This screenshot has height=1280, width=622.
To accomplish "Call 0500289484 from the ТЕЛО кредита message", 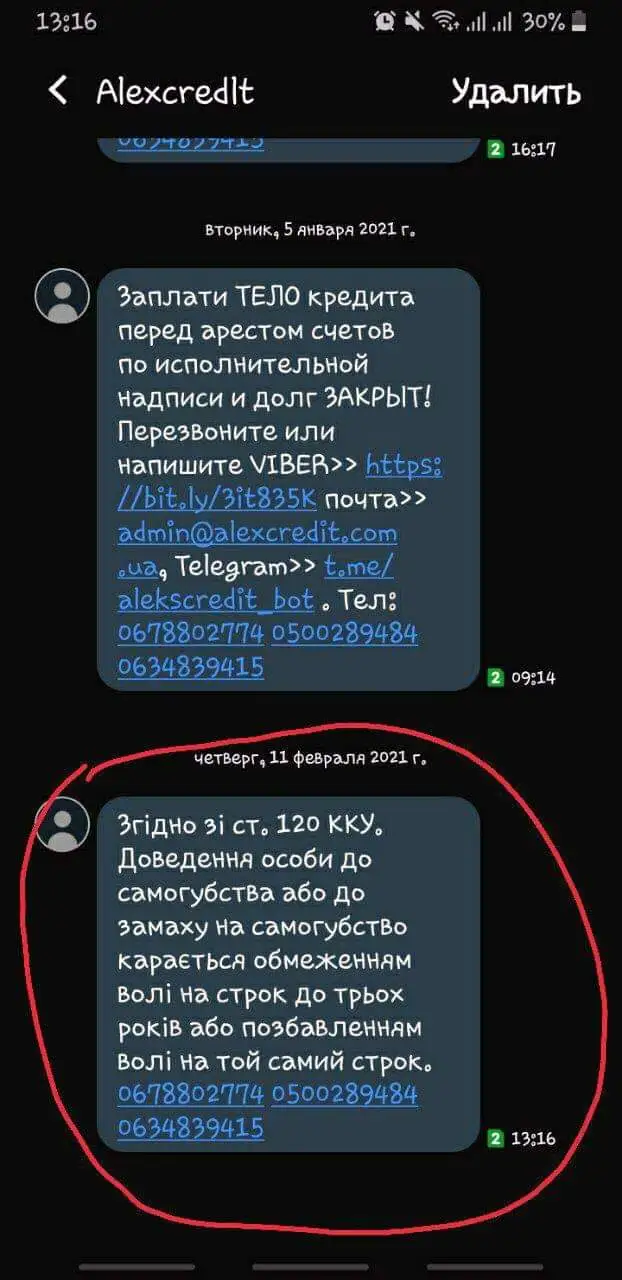I will pyautogui.click(x=344, y=634).
